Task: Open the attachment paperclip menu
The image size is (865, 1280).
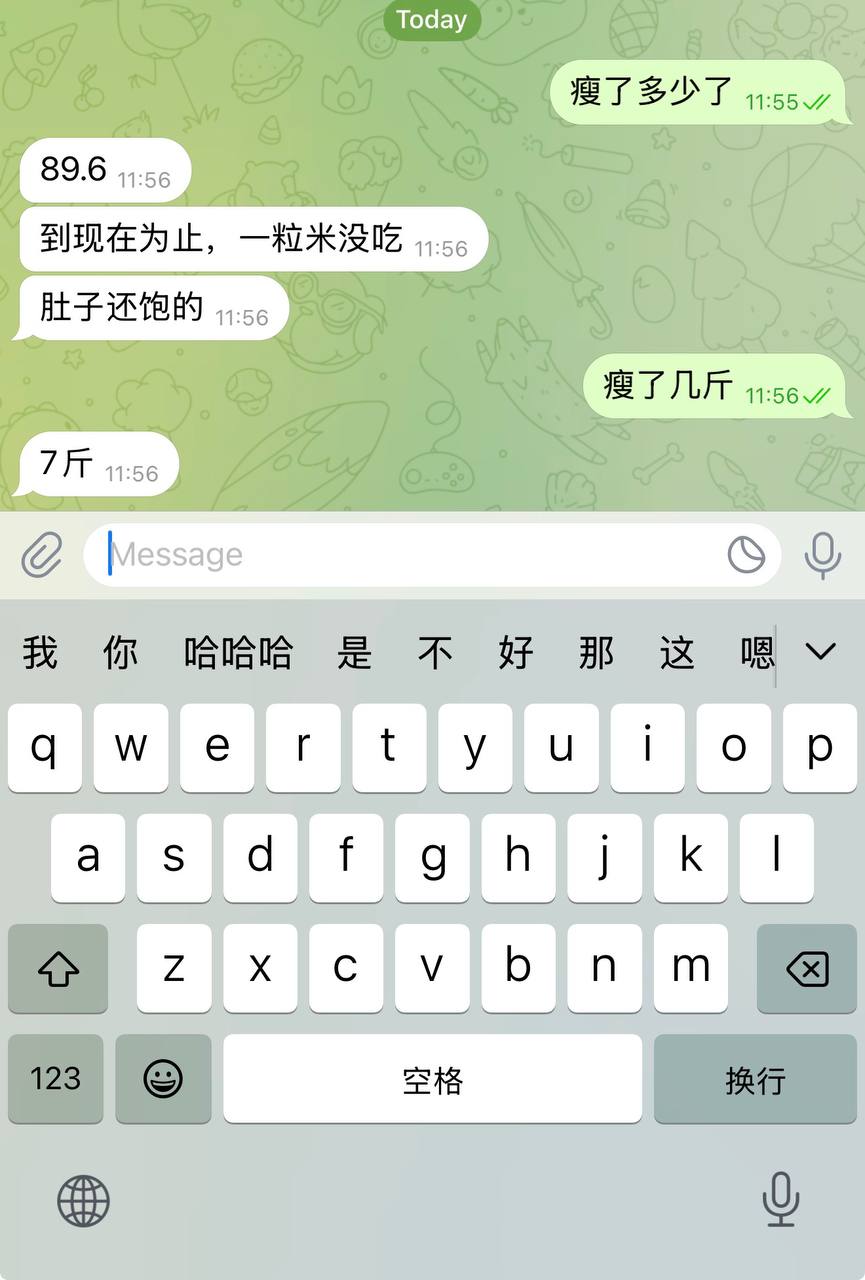Action: coord(40,554)
